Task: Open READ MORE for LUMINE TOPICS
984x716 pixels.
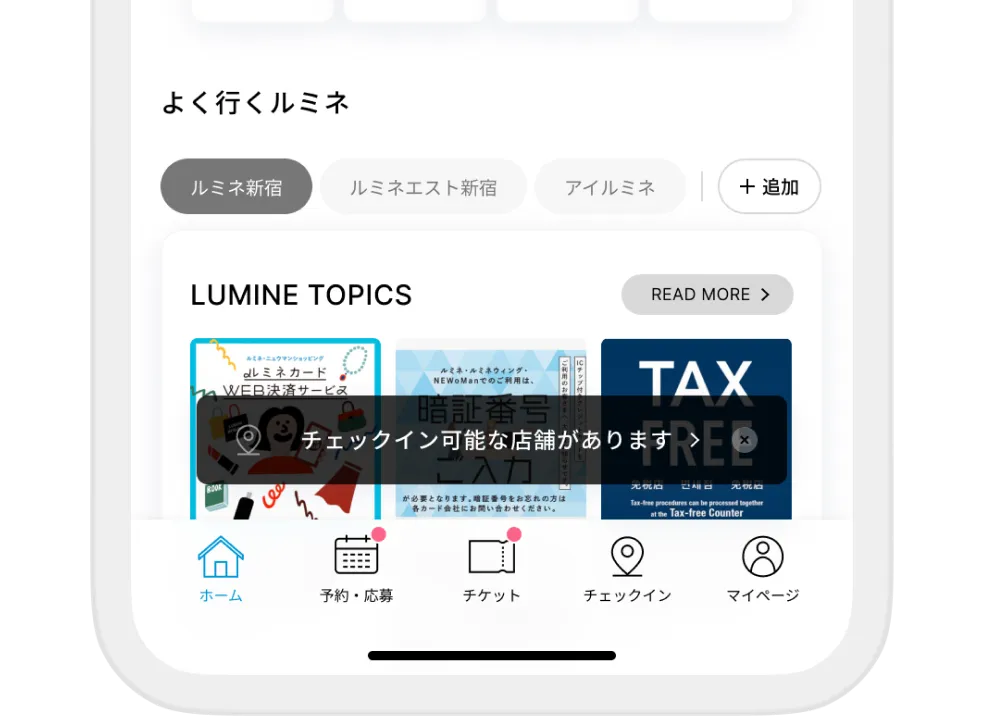Action: click(x=707, y=295)
